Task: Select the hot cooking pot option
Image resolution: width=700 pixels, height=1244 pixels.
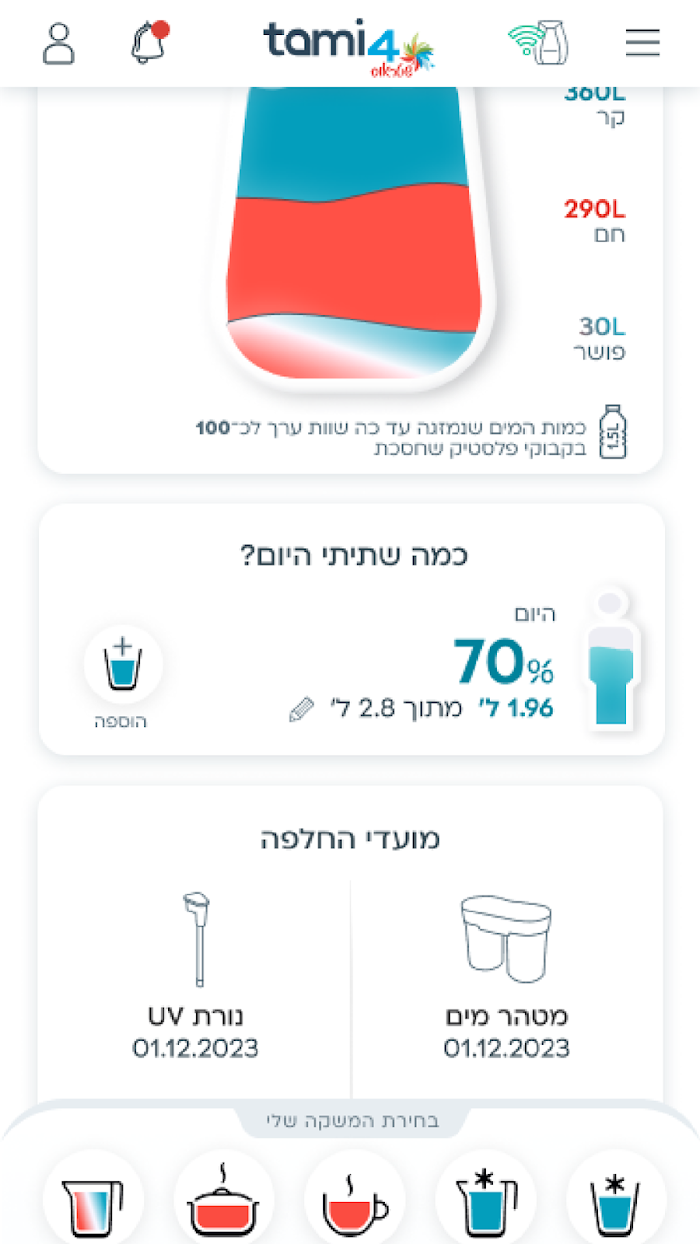Action: [223, 1200]
